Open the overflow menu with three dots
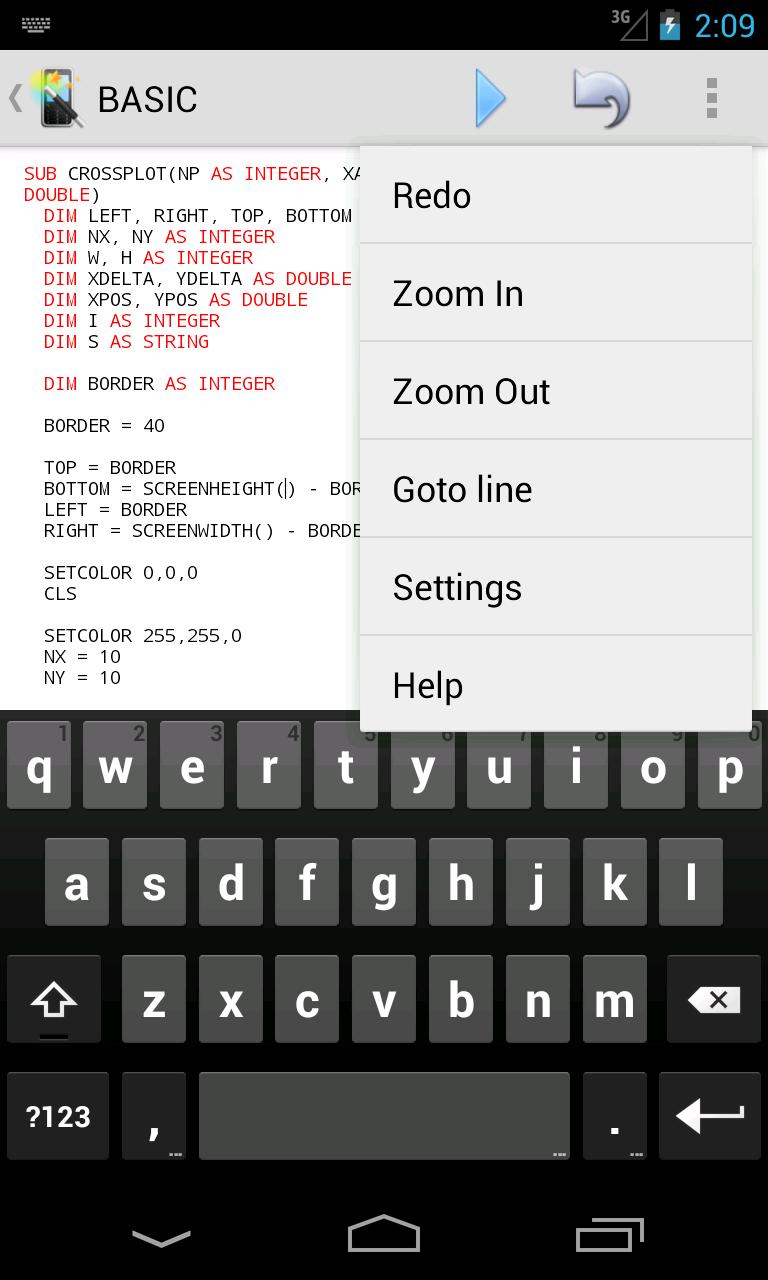The height and width of the screenshot is (1280, 768). 711,97
